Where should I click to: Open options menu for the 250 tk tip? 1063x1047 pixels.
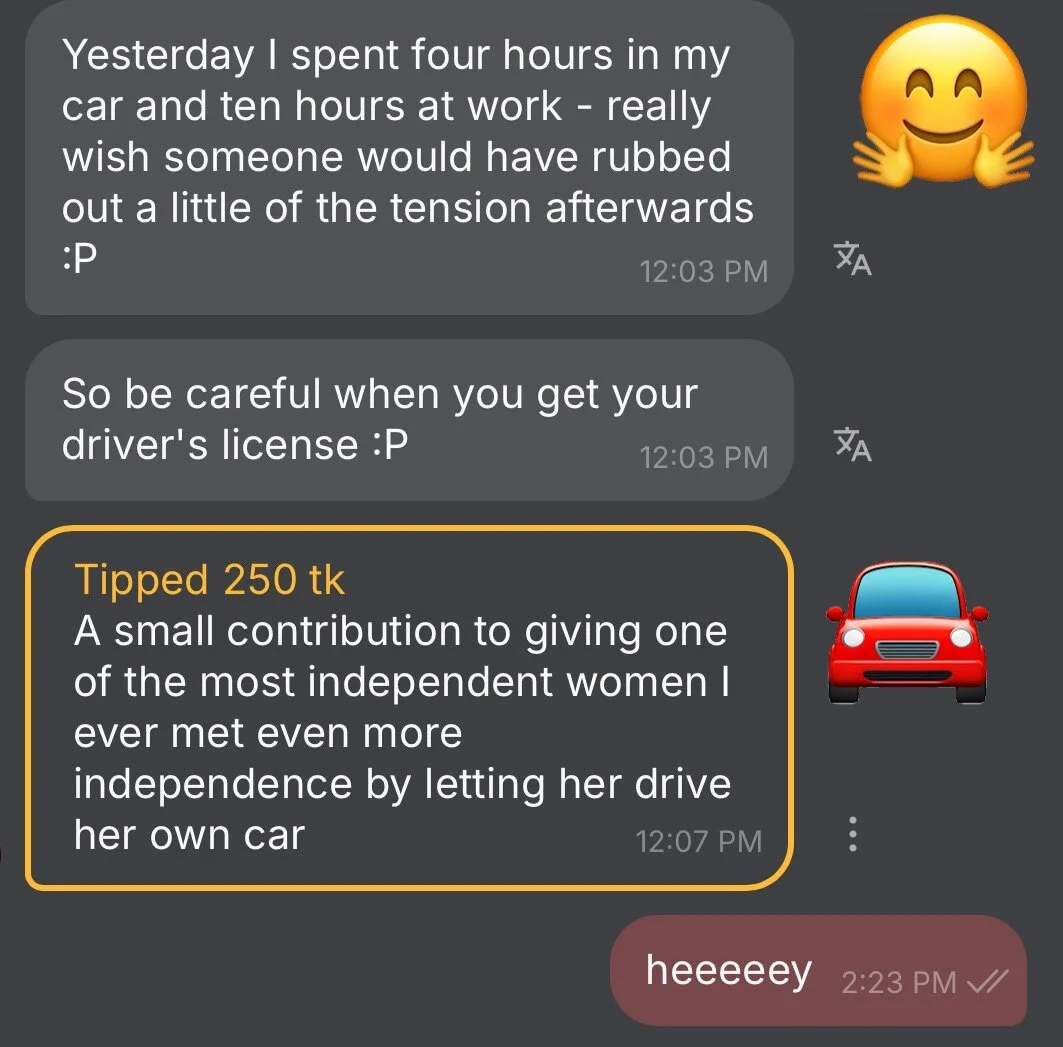pos(852,834)
